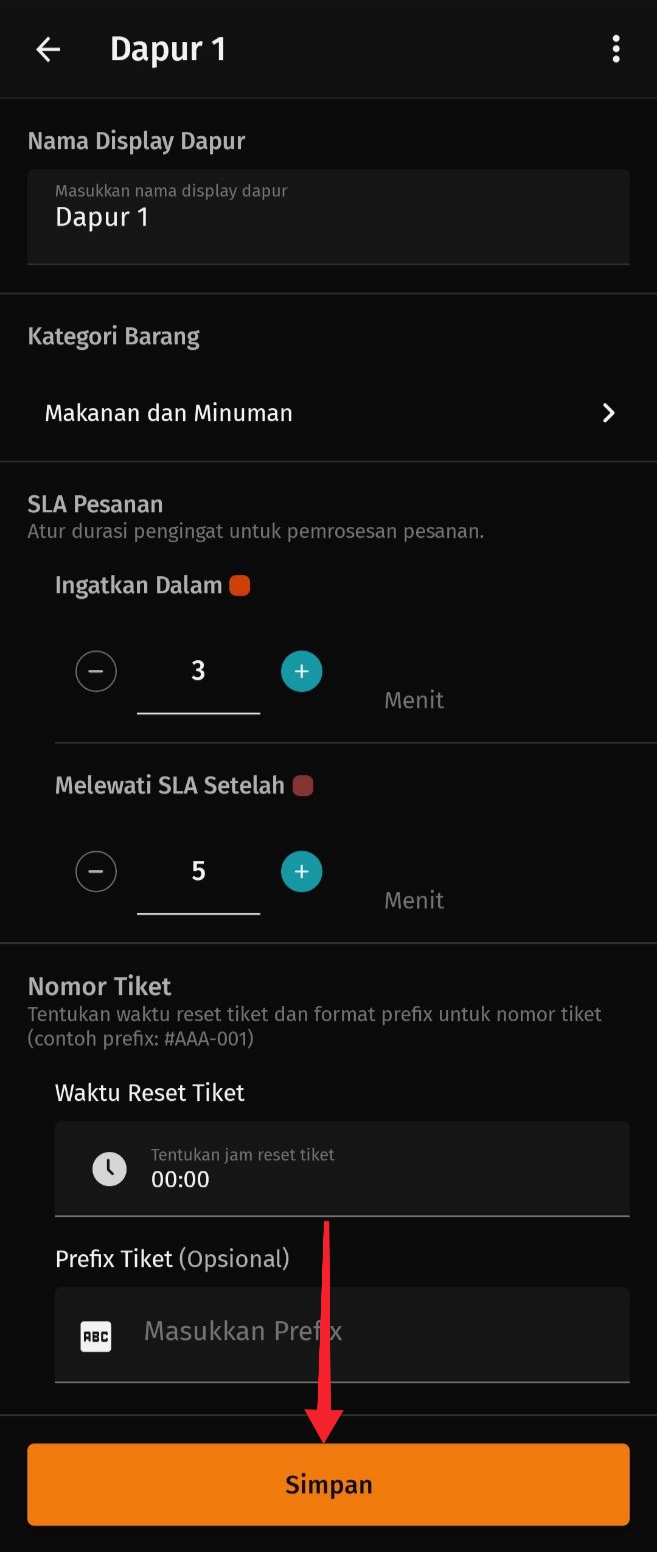This screenshot has width=657, height=1552.
Task: Edit the Ingatkan Dalam minutes value
Action: [198, 672]
